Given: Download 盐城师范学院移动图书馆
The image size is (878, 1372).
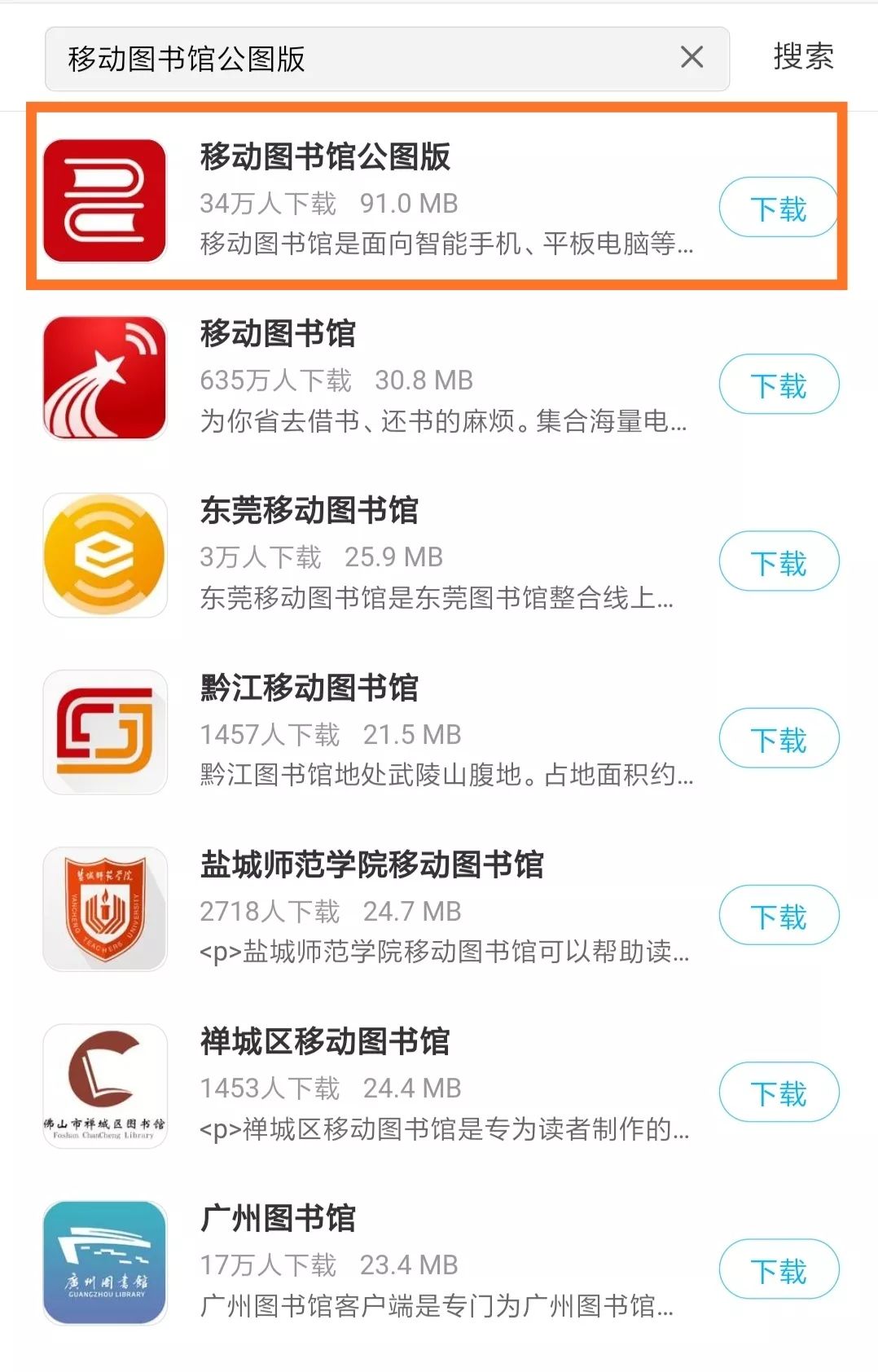Looking at the screenshot, I should [779, 915].
